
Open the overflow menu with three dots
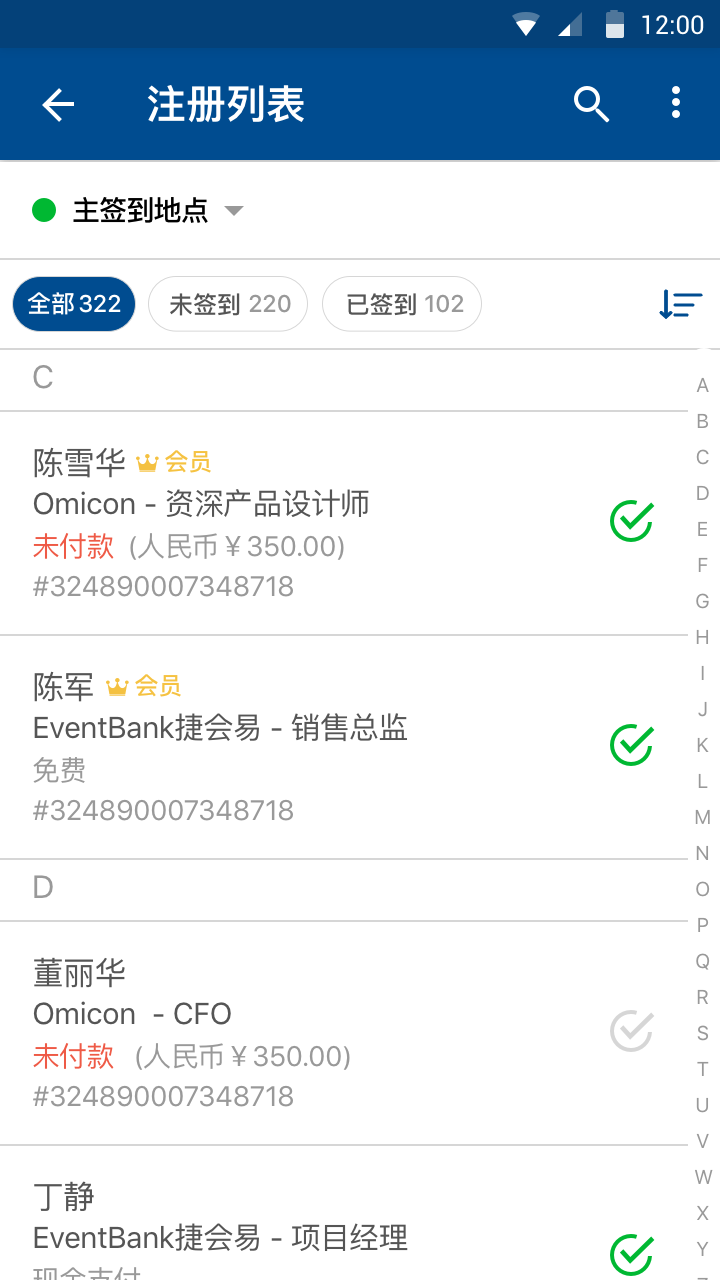coord(676,103)
